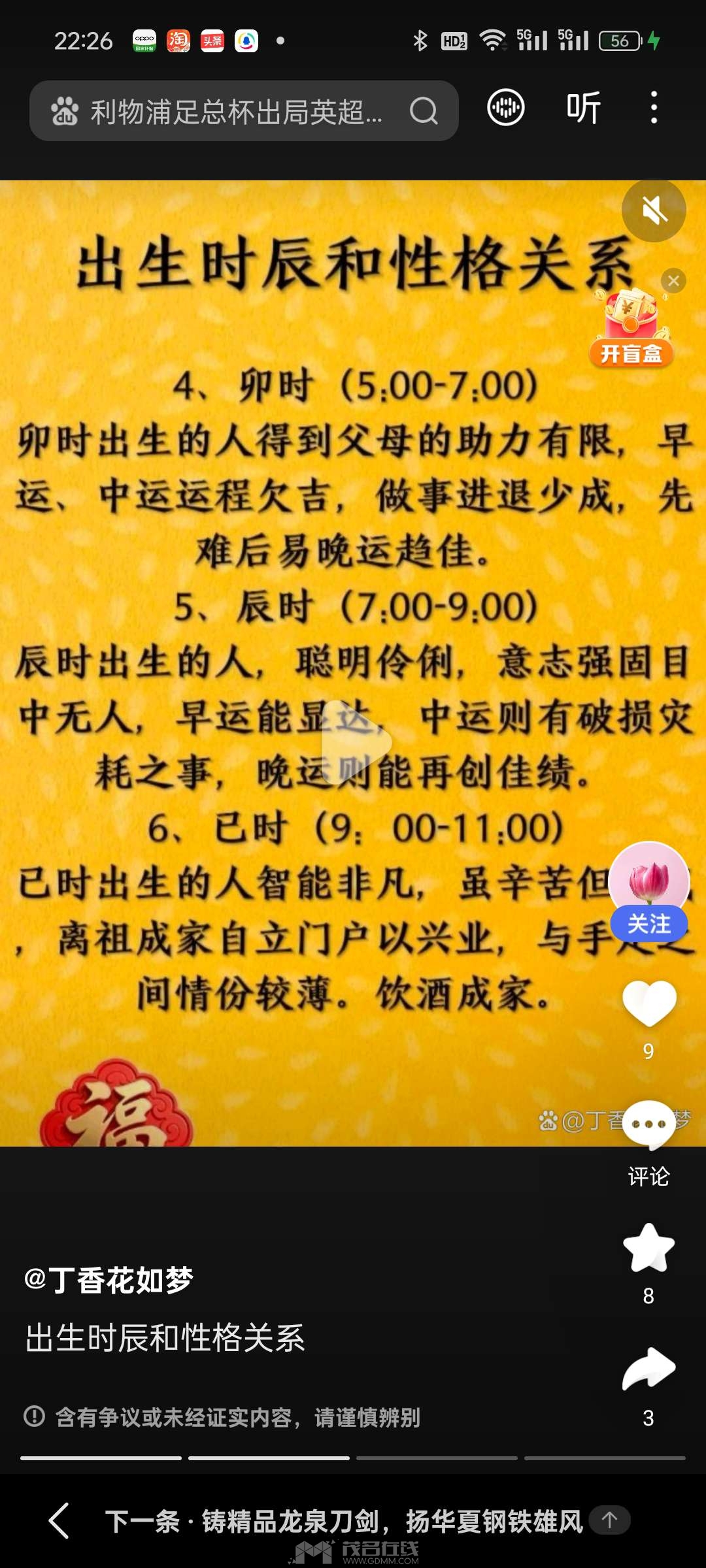Tap the 听 listen button
Screen dimensions: 706x1568
583,108
